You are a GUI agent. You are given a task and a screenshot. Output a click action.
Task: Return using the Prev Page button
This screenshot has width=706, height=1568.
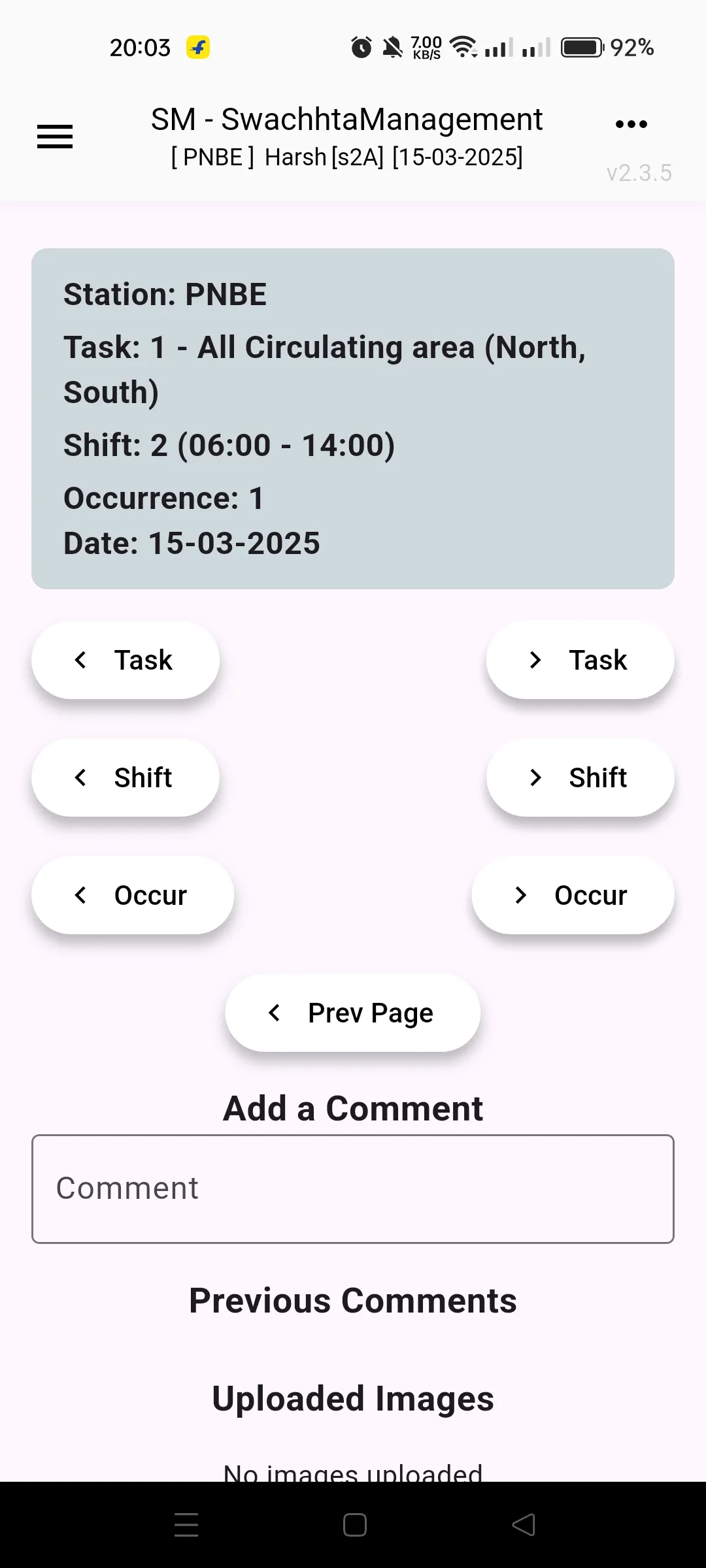pyautogui.click(x=353, y=1013)
